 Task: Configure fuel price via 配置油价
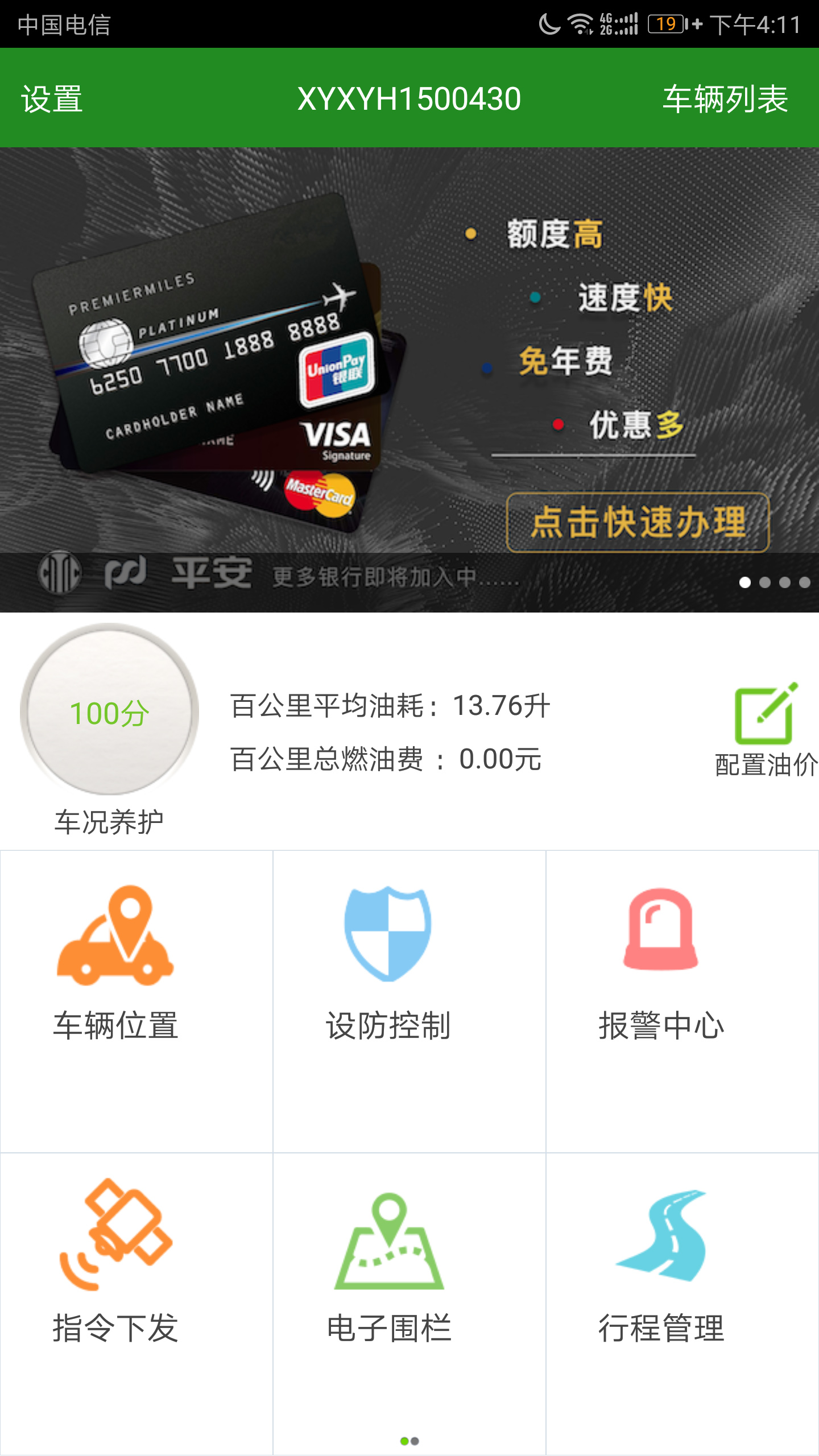pos(766,729)
